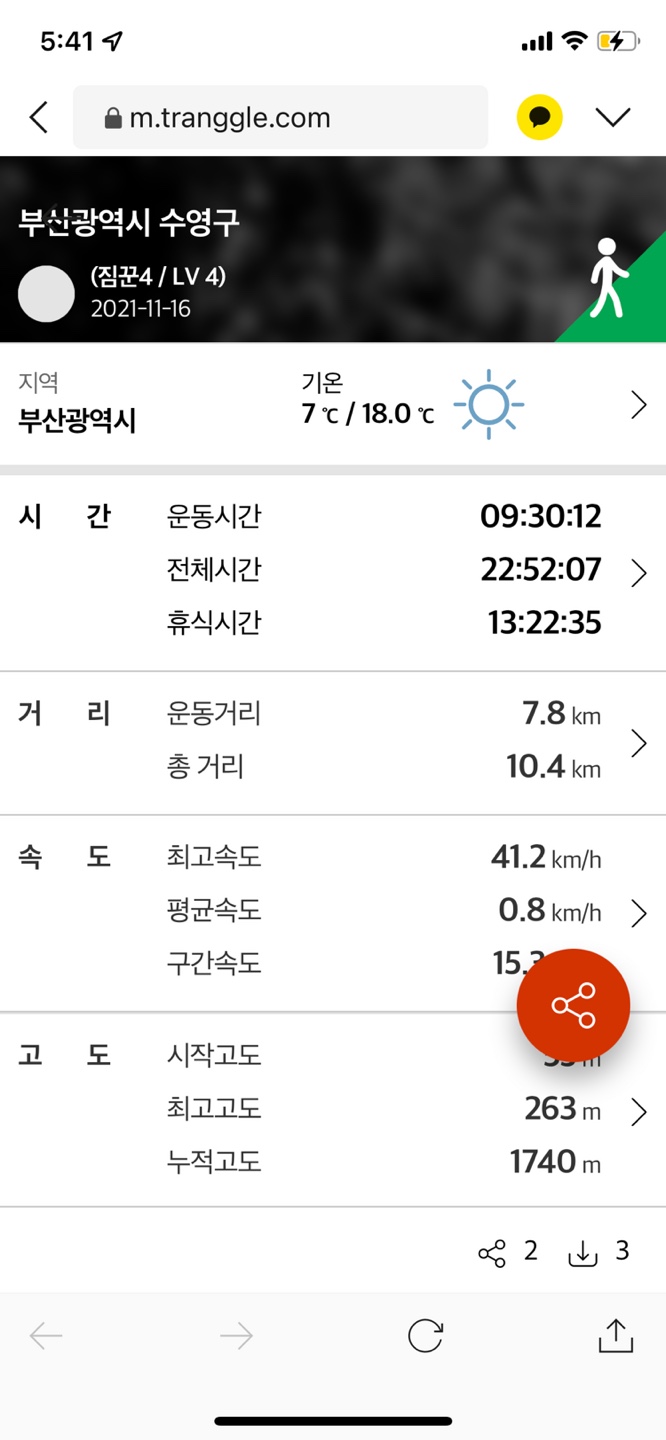Tap the m.tranggle.com address bar
This screenshot has height=1440, width=666.
(280, 118)
